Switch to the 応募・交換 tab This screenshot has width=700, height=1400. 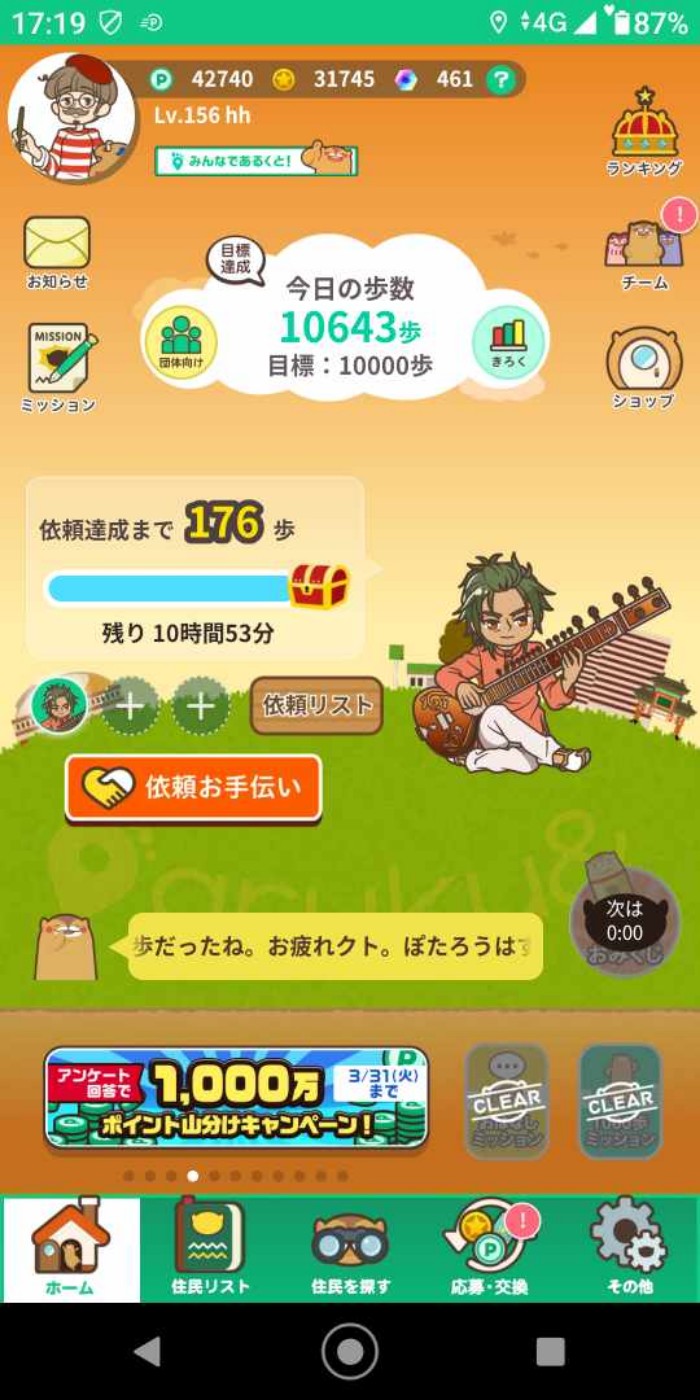pyautogui.click(x=489, y=1250)
